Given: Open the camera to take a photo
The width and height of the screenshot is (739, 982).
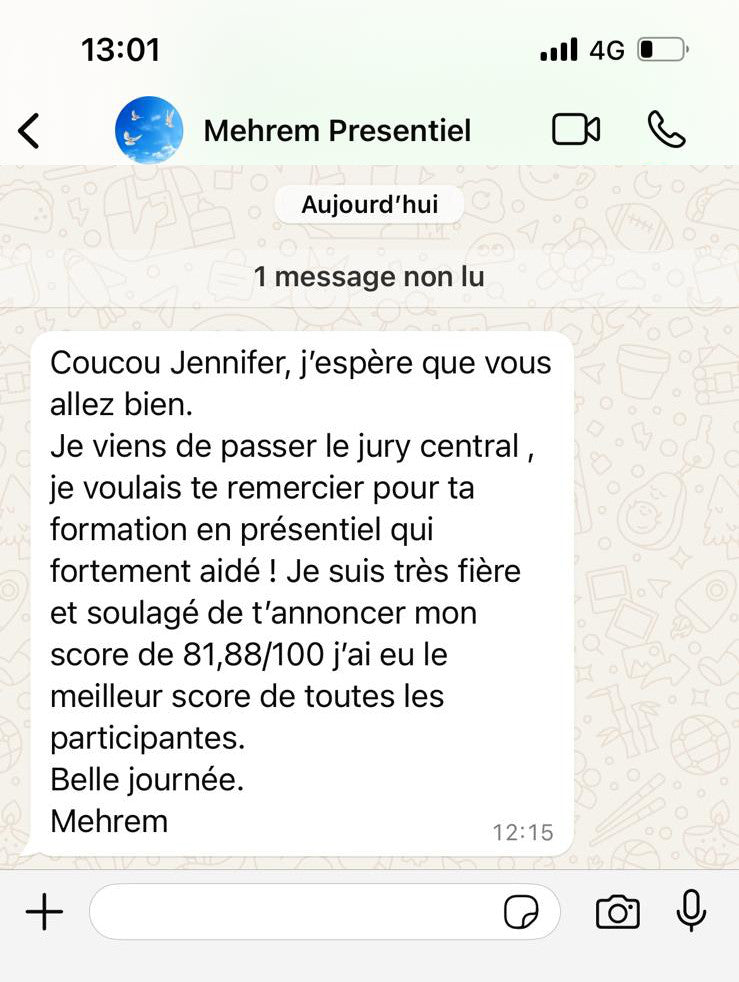Looking at the screenshot, I should click(x=618, y=912).
